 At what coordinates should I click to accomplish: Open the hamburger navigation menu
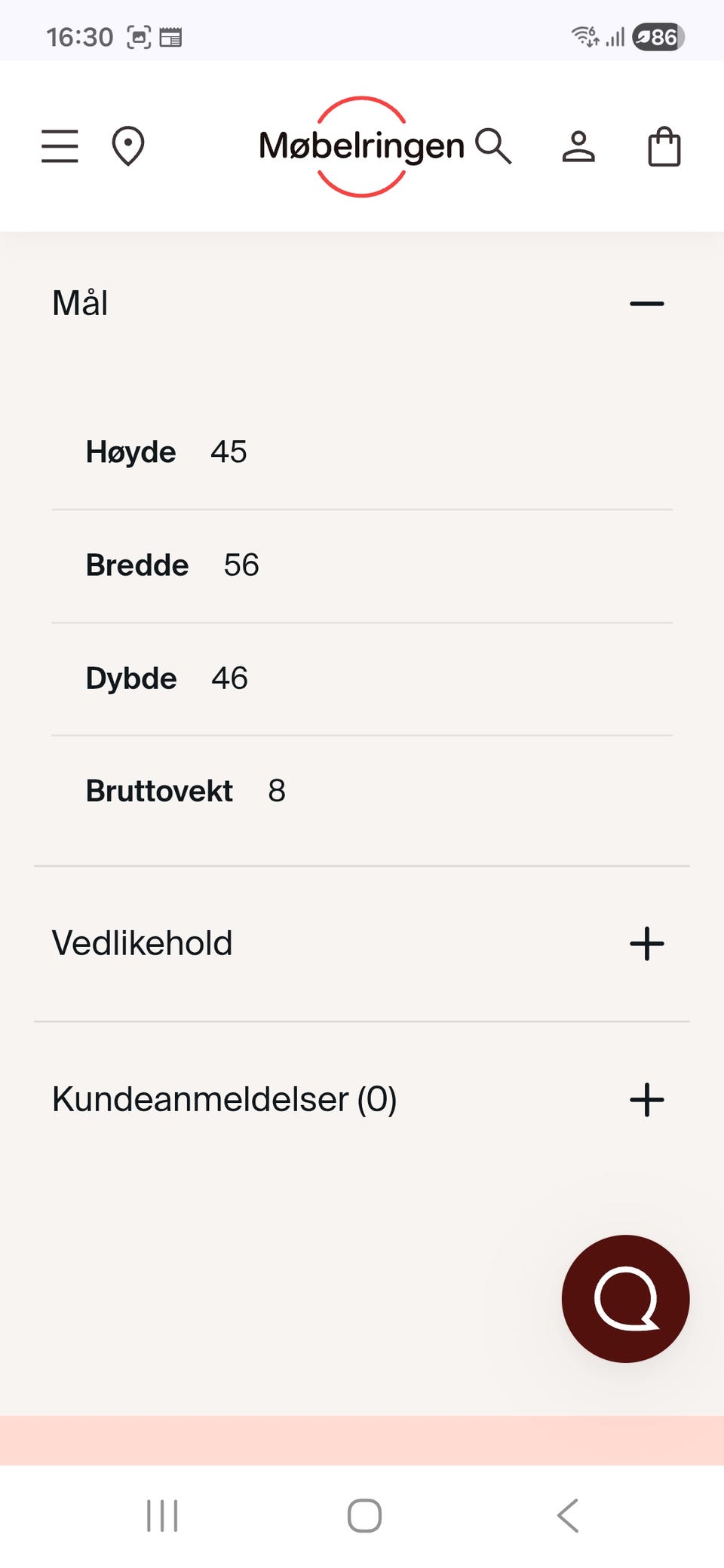point(60,146)
